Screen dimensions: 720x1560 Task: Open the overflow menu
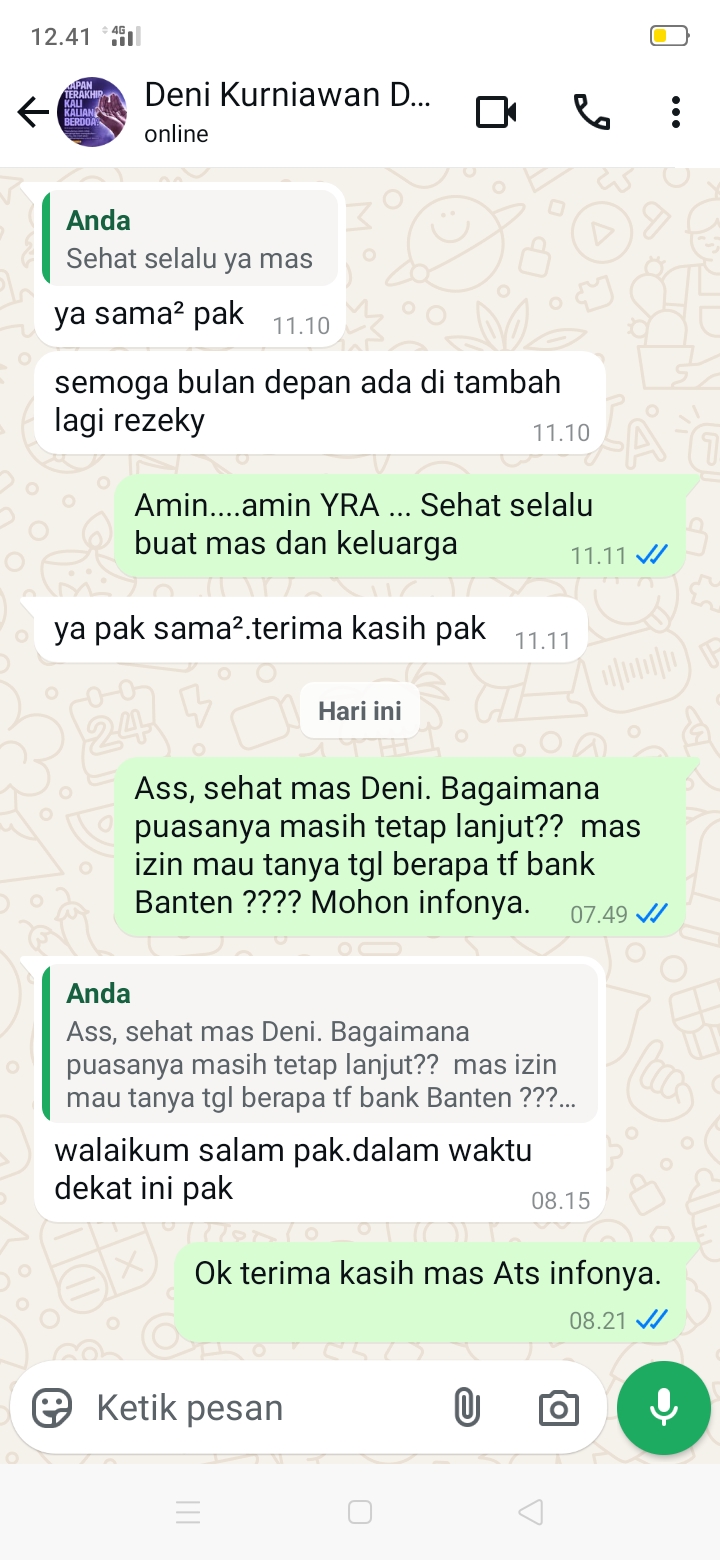click(x=676, y=112)
